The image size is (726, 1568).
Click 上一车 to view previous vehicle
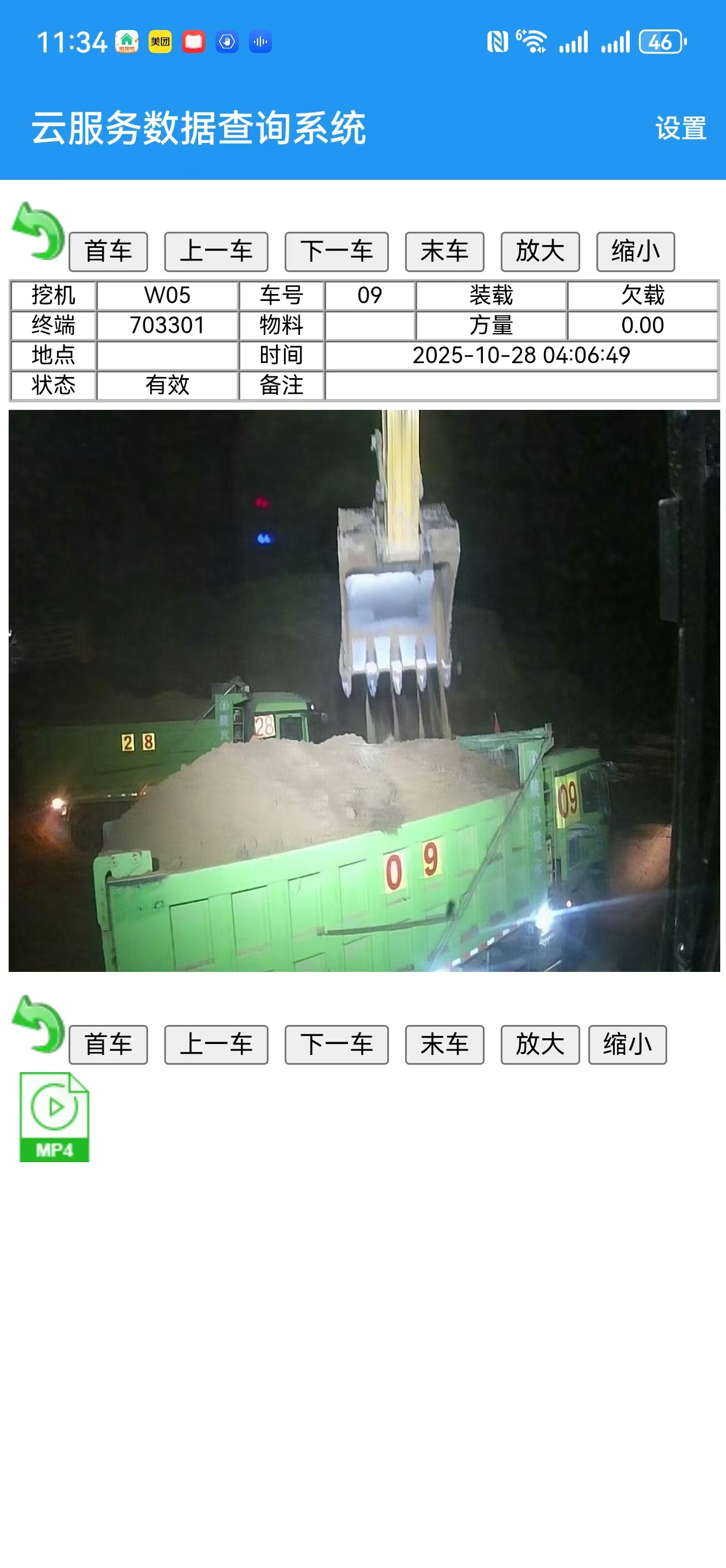tap(216, 251)
